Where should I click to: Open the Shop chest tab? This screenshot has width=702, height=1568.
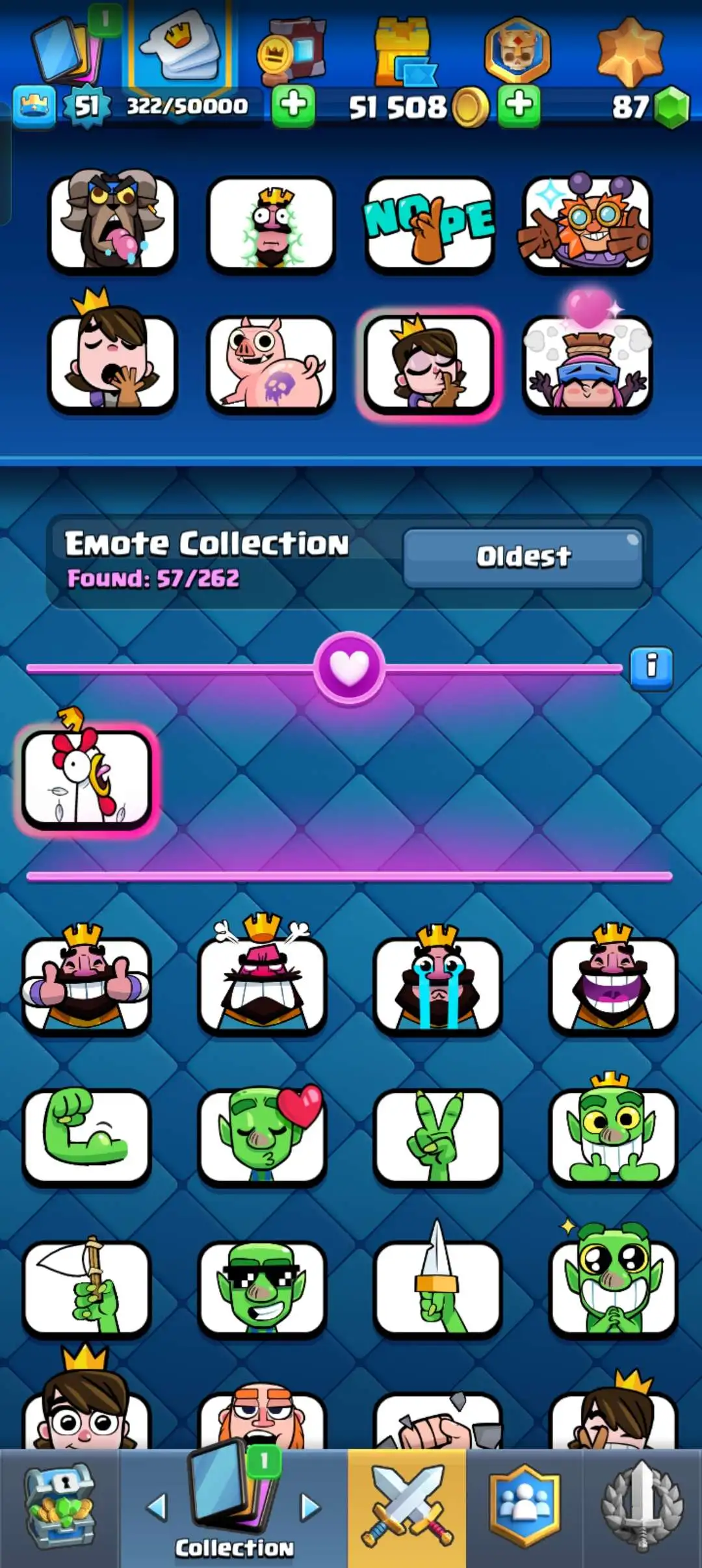[60, 1508]
